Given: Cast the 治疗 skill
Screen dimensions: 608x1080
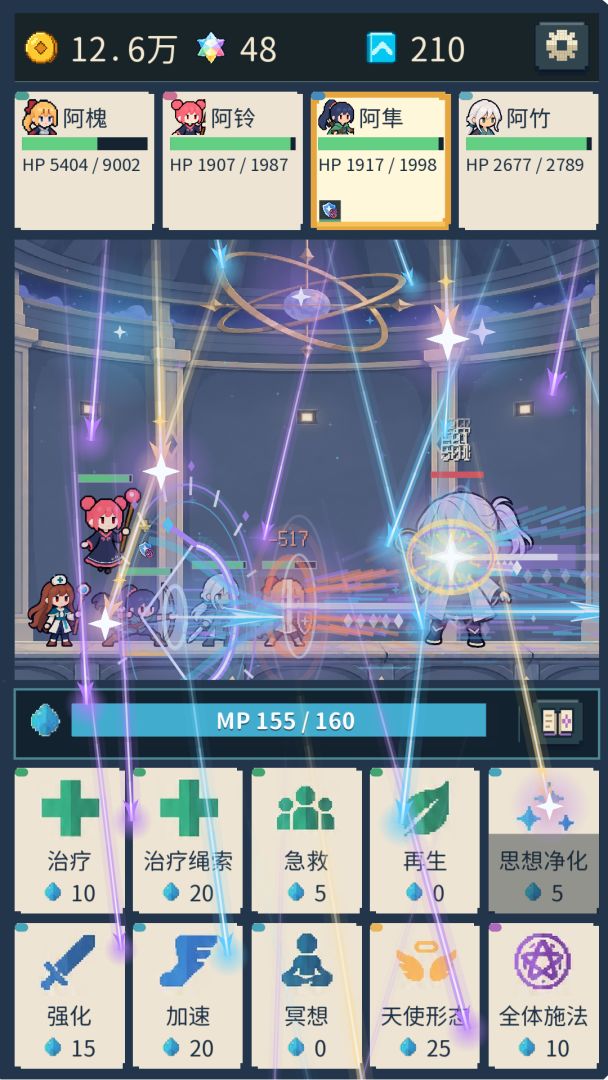Looking at the screenshot, I should (70, 841).
